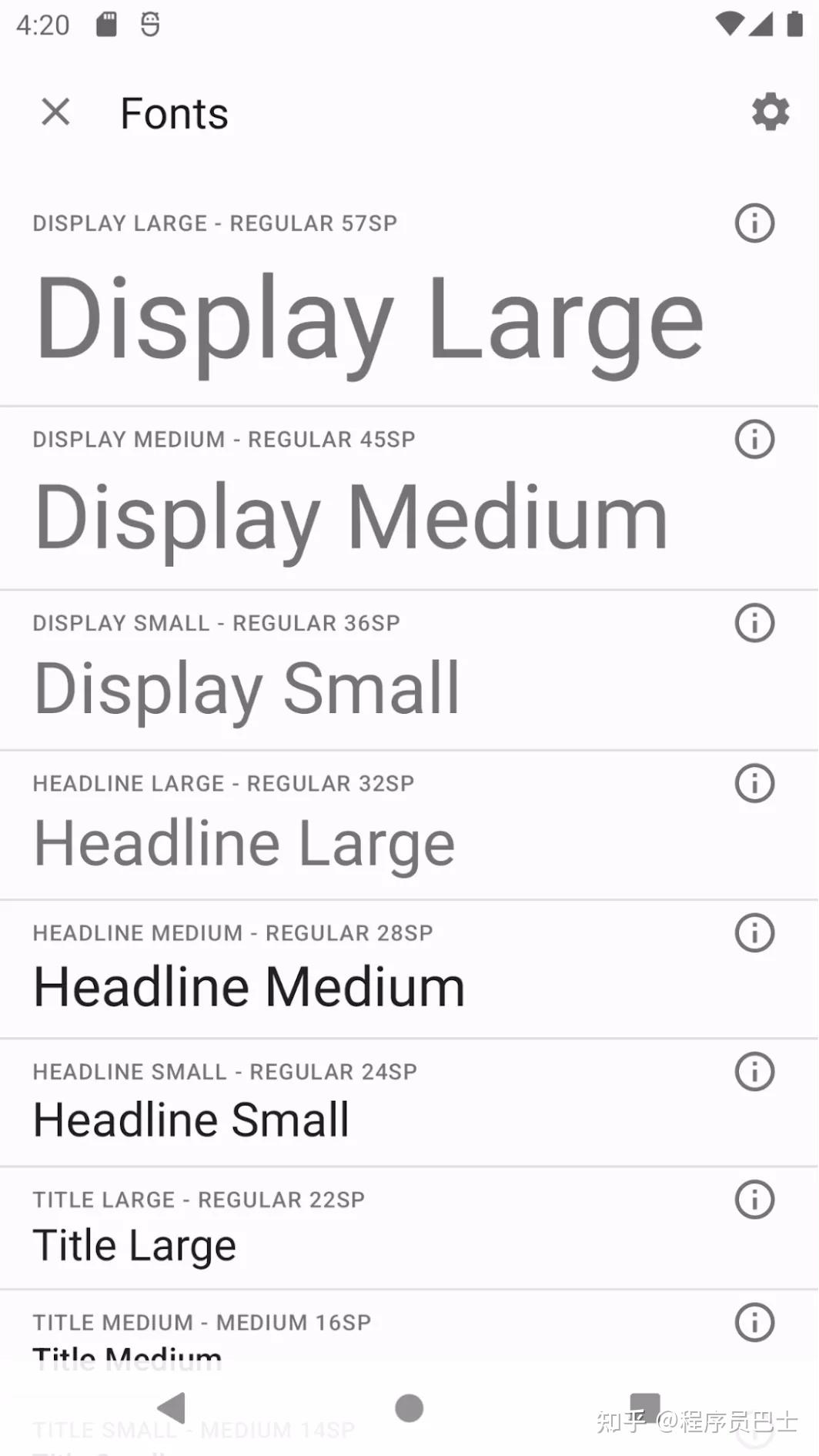
Task: Tap the Fonts title in the app bar
Action: [173, 112]
